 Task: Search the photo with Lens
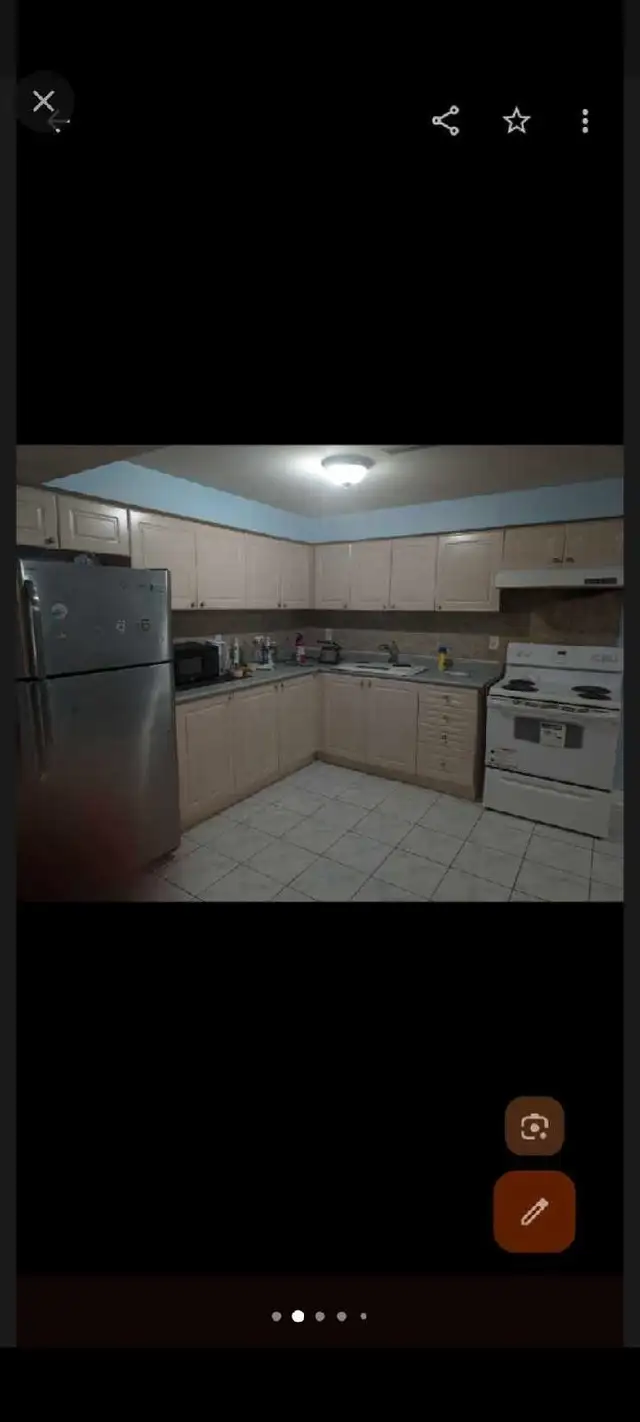pyautogui.click(x=534, y=1126)
